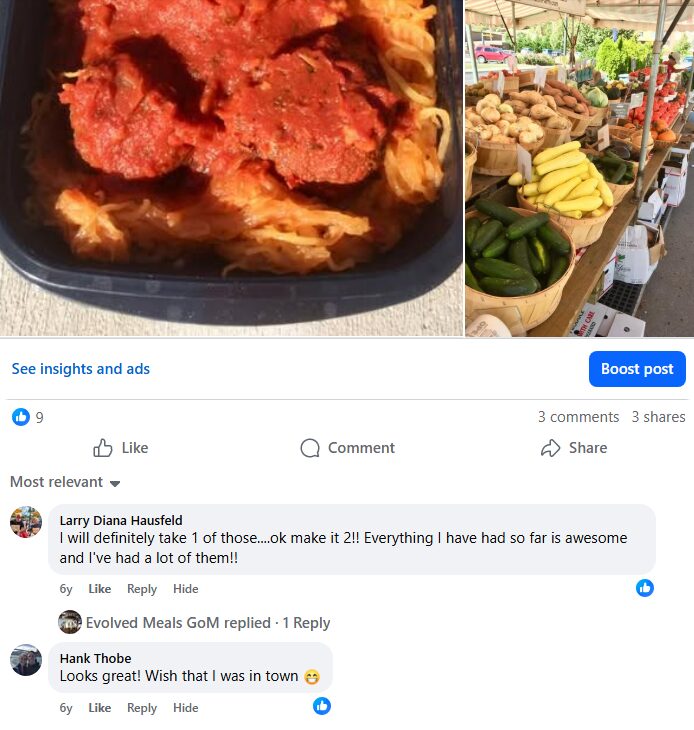Viewport: 694px width, 730px height.
Task: Open the farmers market produce photo
Action: tap(579, 168)
